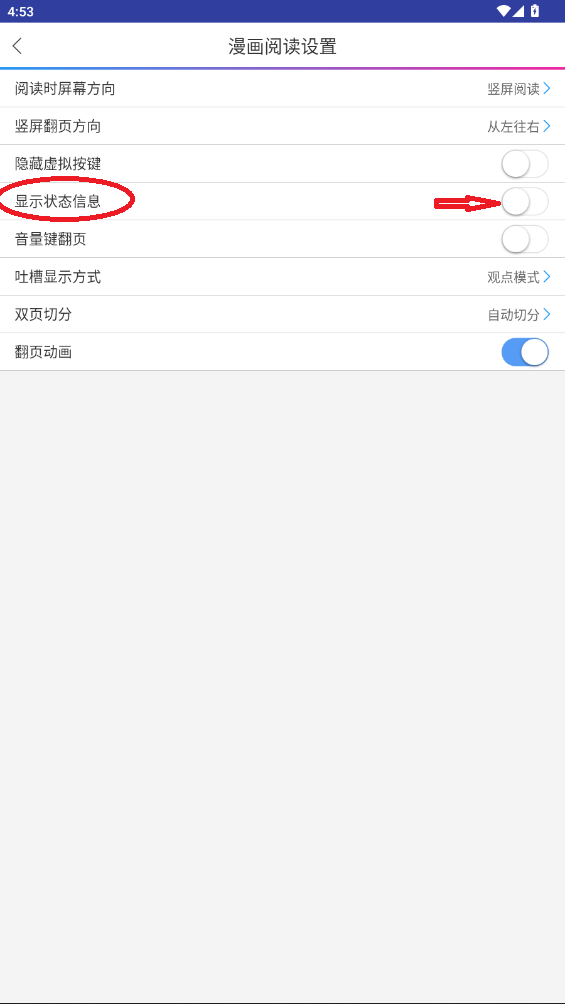Disable 翻页动画 switch
This screenshot has width=565, height=1004.
(x=525, y=352)
